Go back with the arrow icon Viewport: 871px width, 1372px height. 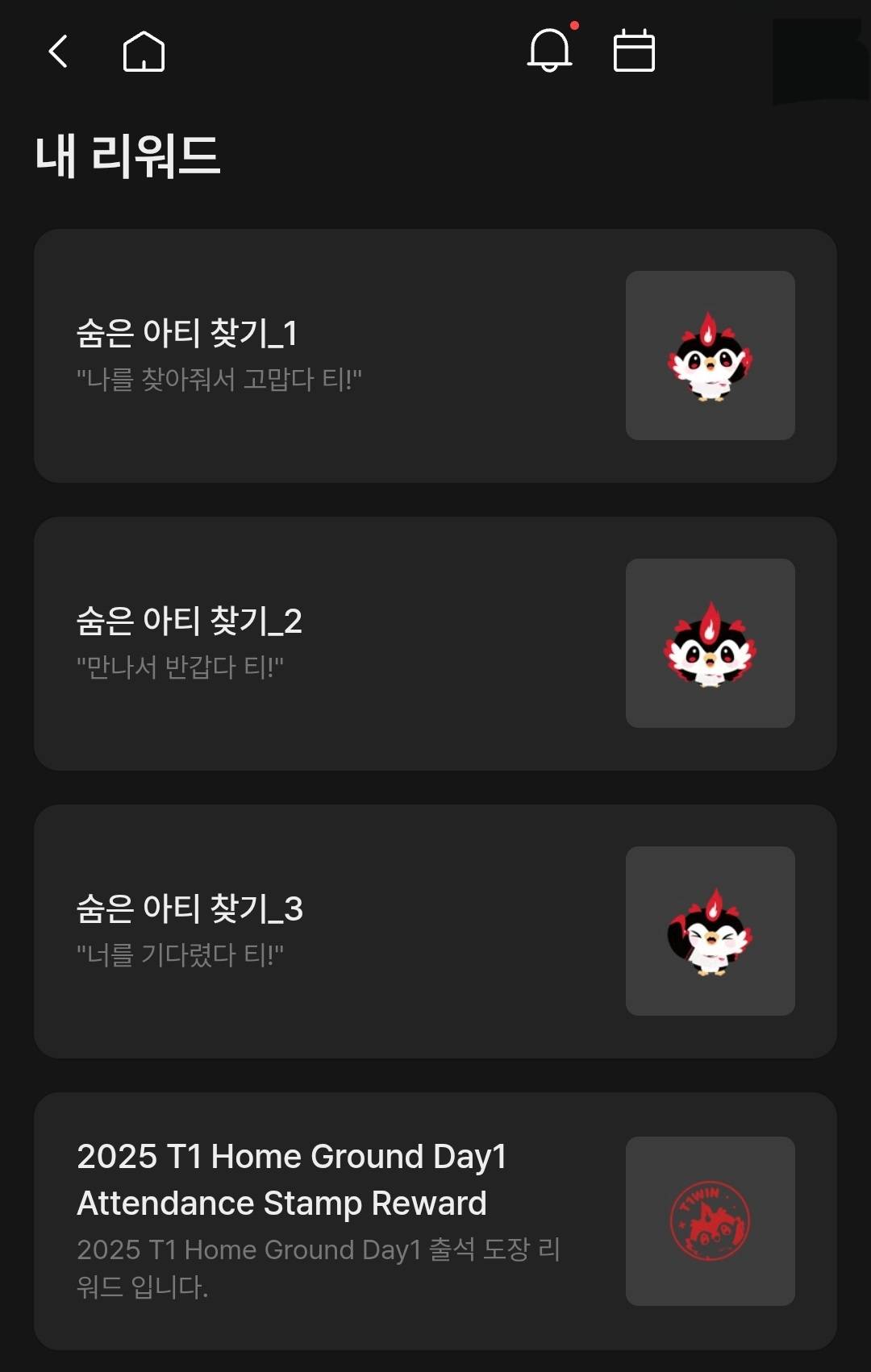click(x=58, y=52)
